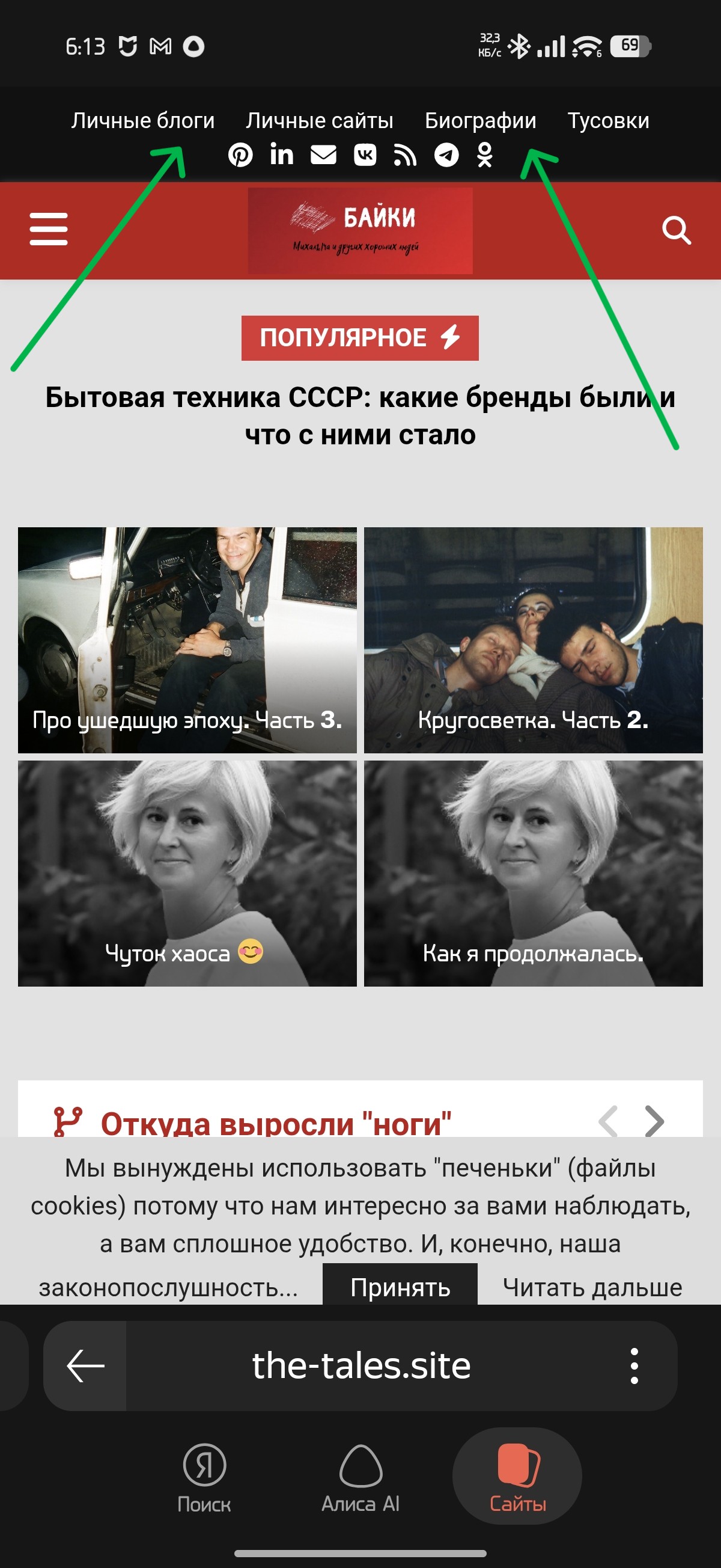Image resolution: width=721 pixels, height=1568 pixels.
Task: Visit the Тусовки link
Action: click(x=608, y=120)
